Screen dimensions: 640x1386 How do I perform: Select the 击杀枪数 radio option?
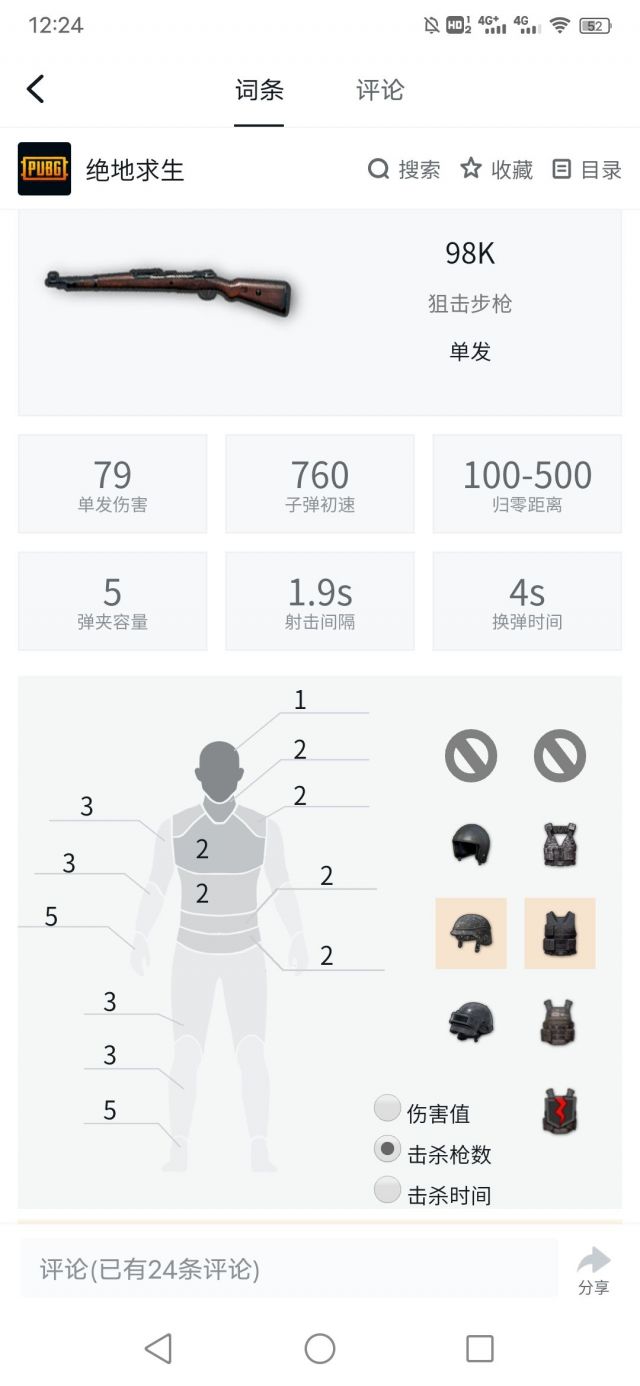click(x=388, y=1150)
